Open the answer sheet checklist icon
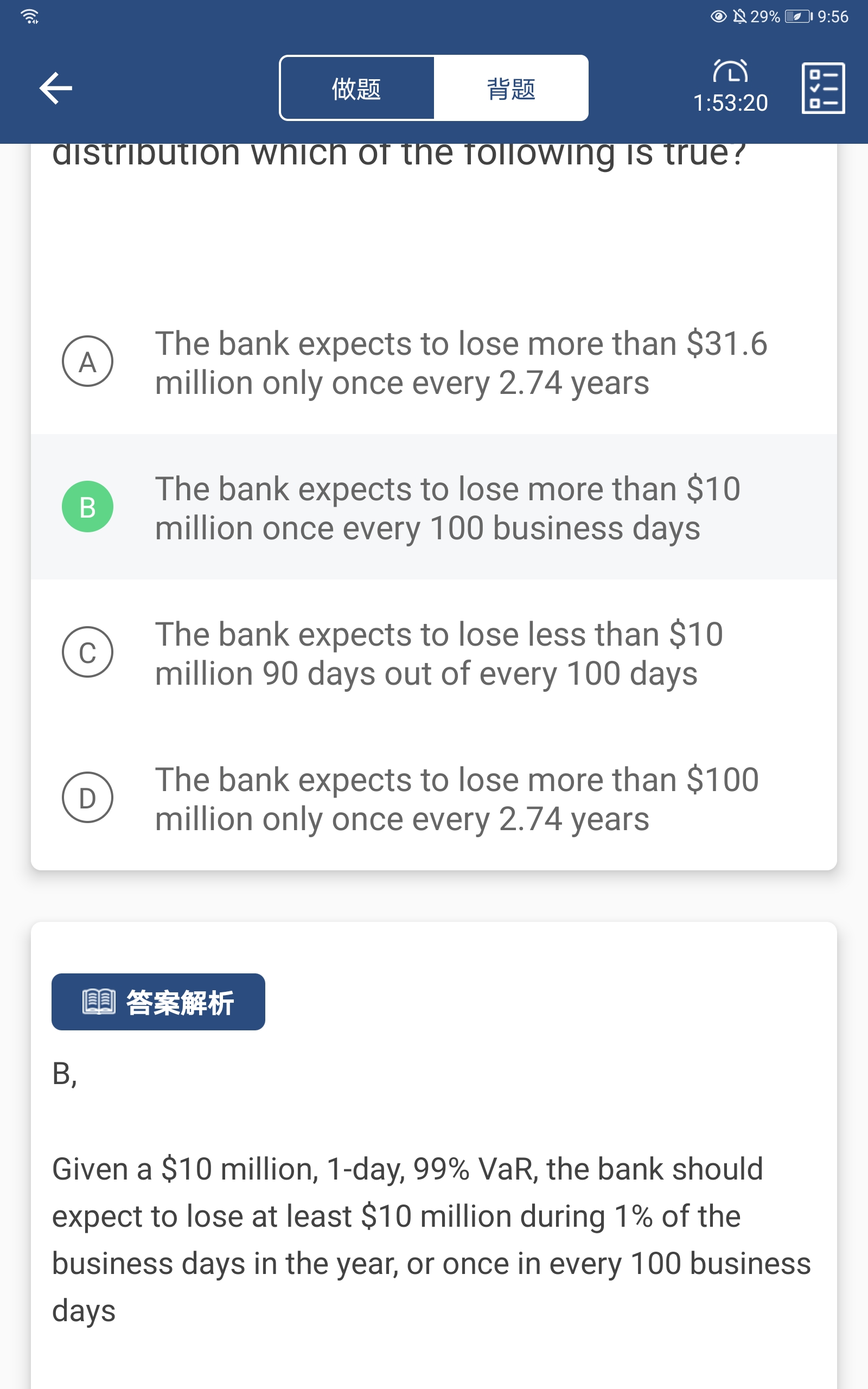This screenshot has height=1389, width=868. click(822, 88)
